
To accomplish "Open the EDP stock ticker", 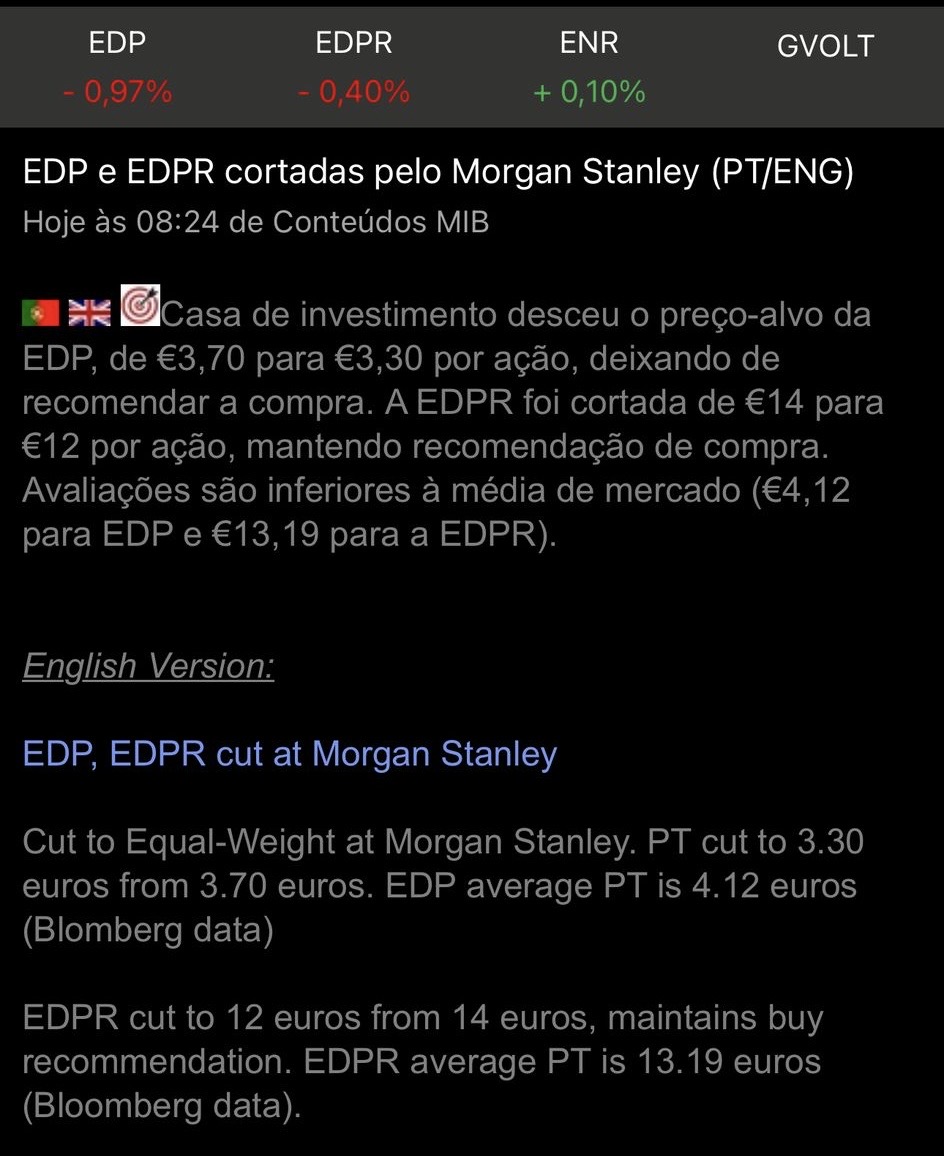I will [117, 67].
